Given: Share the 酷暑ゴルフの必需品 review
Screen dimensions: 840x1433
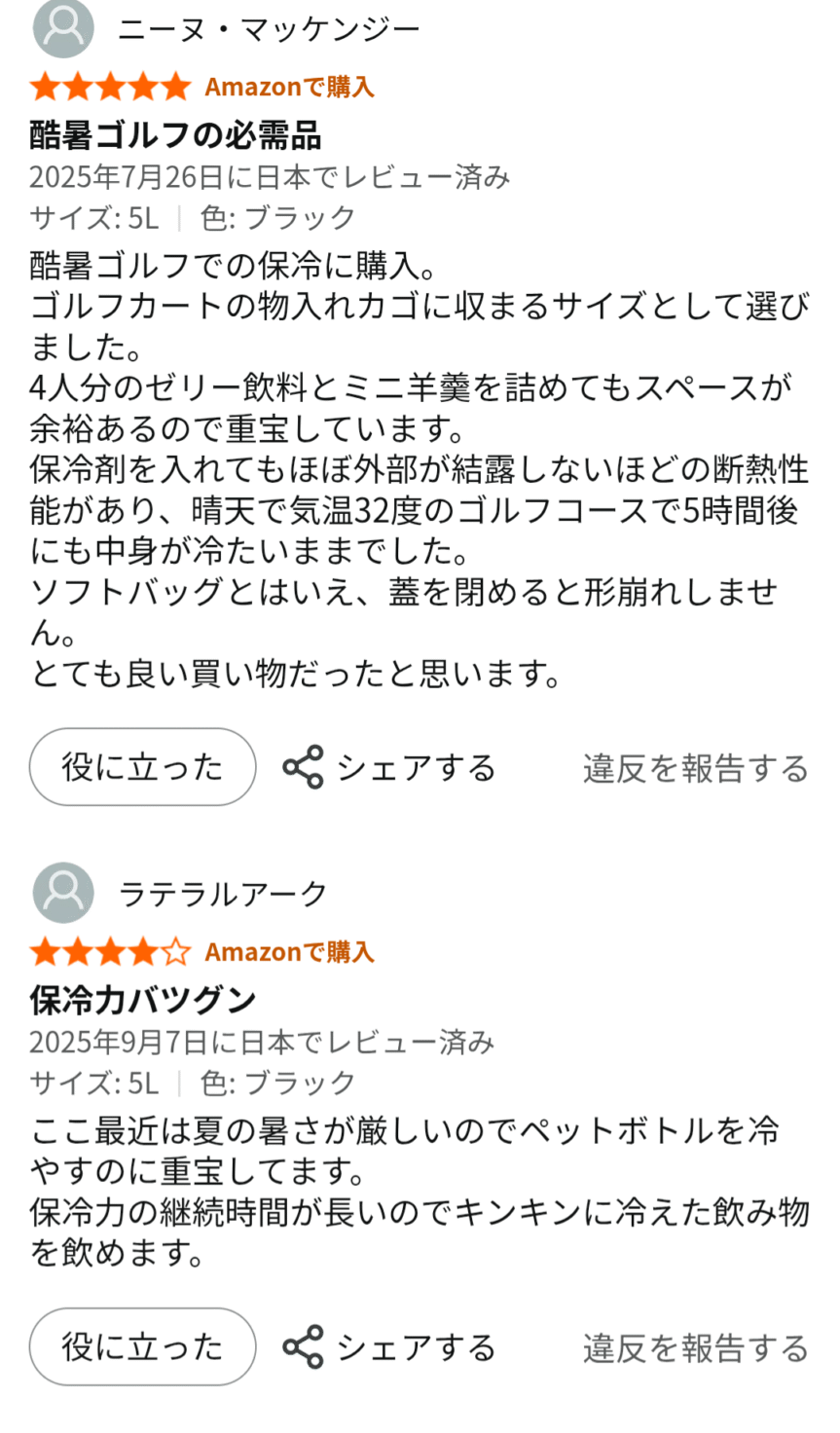Looking at the screenshot, I should tap(389, 768).
